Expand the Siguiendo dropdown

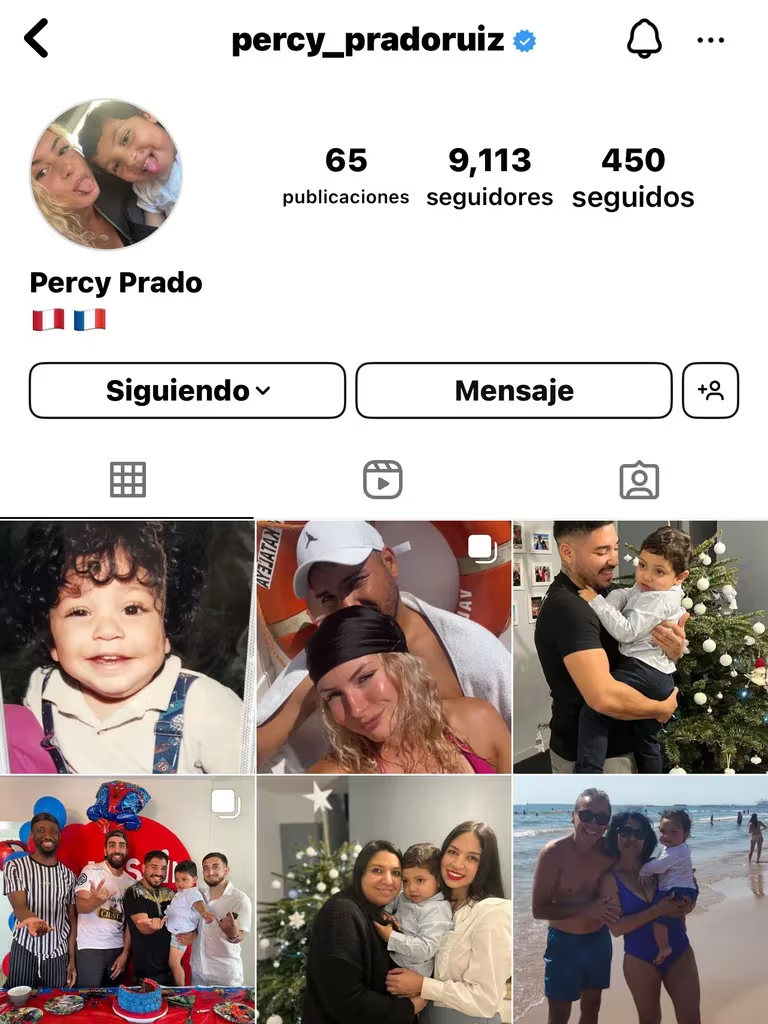tap(187, 390)
